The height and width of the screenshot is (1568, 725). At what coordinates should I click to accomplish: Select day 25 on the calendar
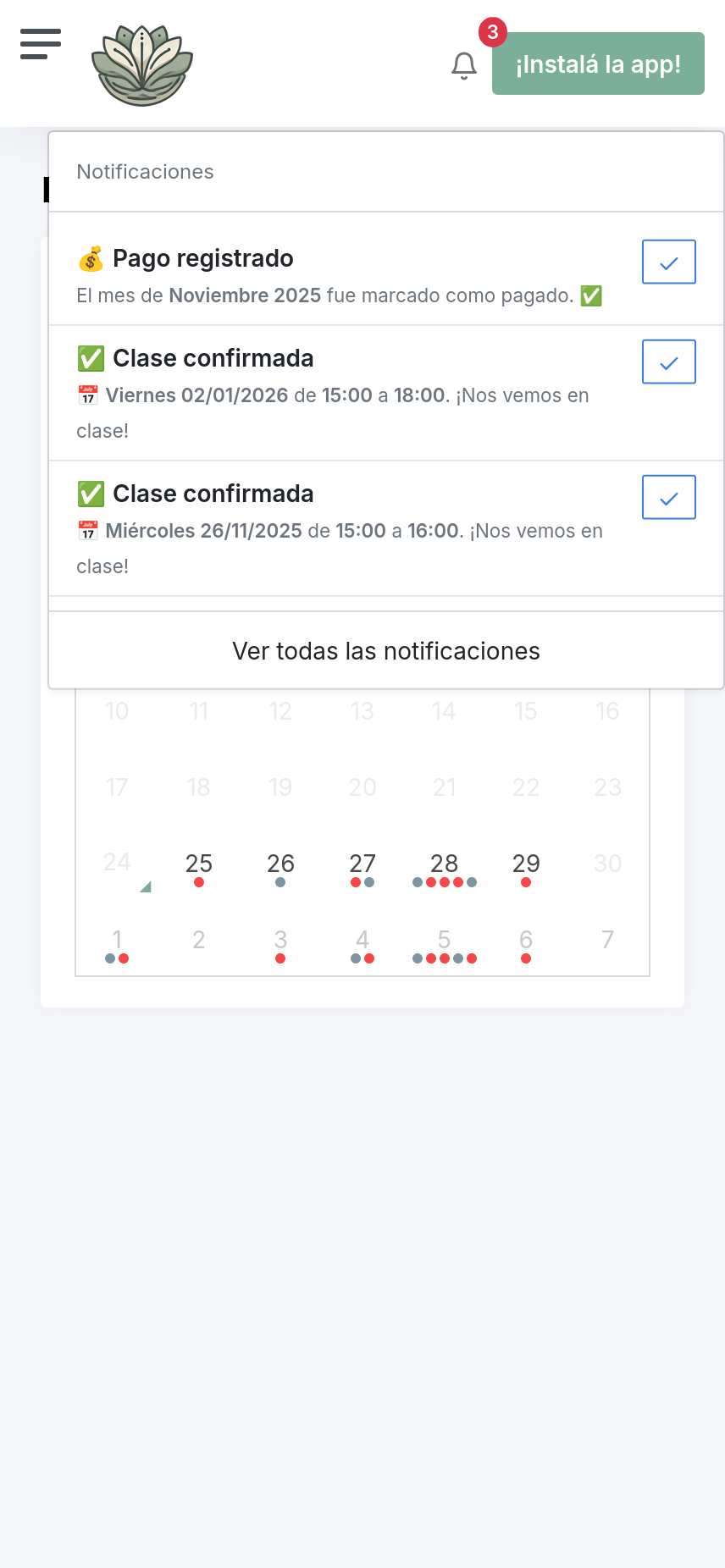(198, 864)
